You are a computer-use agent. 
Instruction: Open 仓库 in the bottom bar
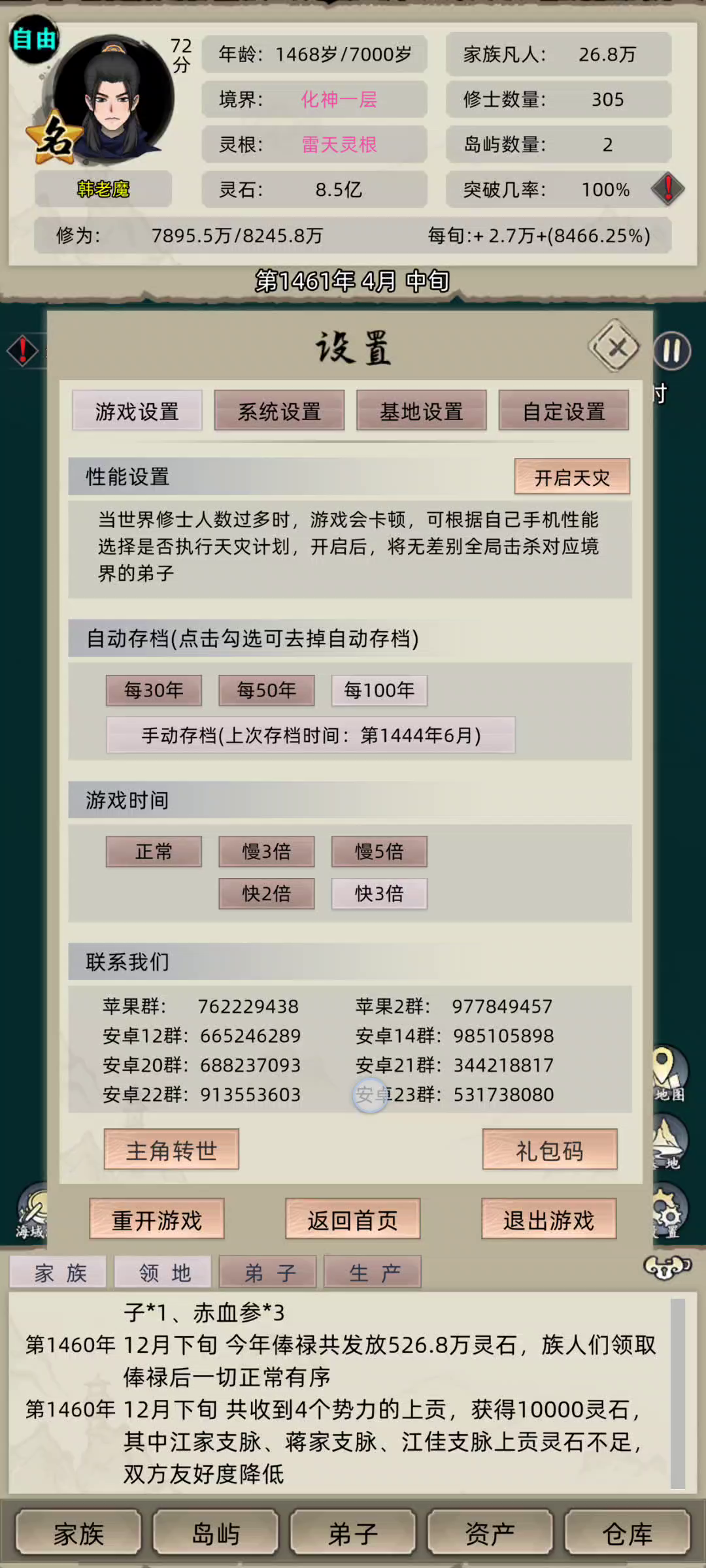pos(627,1533)
